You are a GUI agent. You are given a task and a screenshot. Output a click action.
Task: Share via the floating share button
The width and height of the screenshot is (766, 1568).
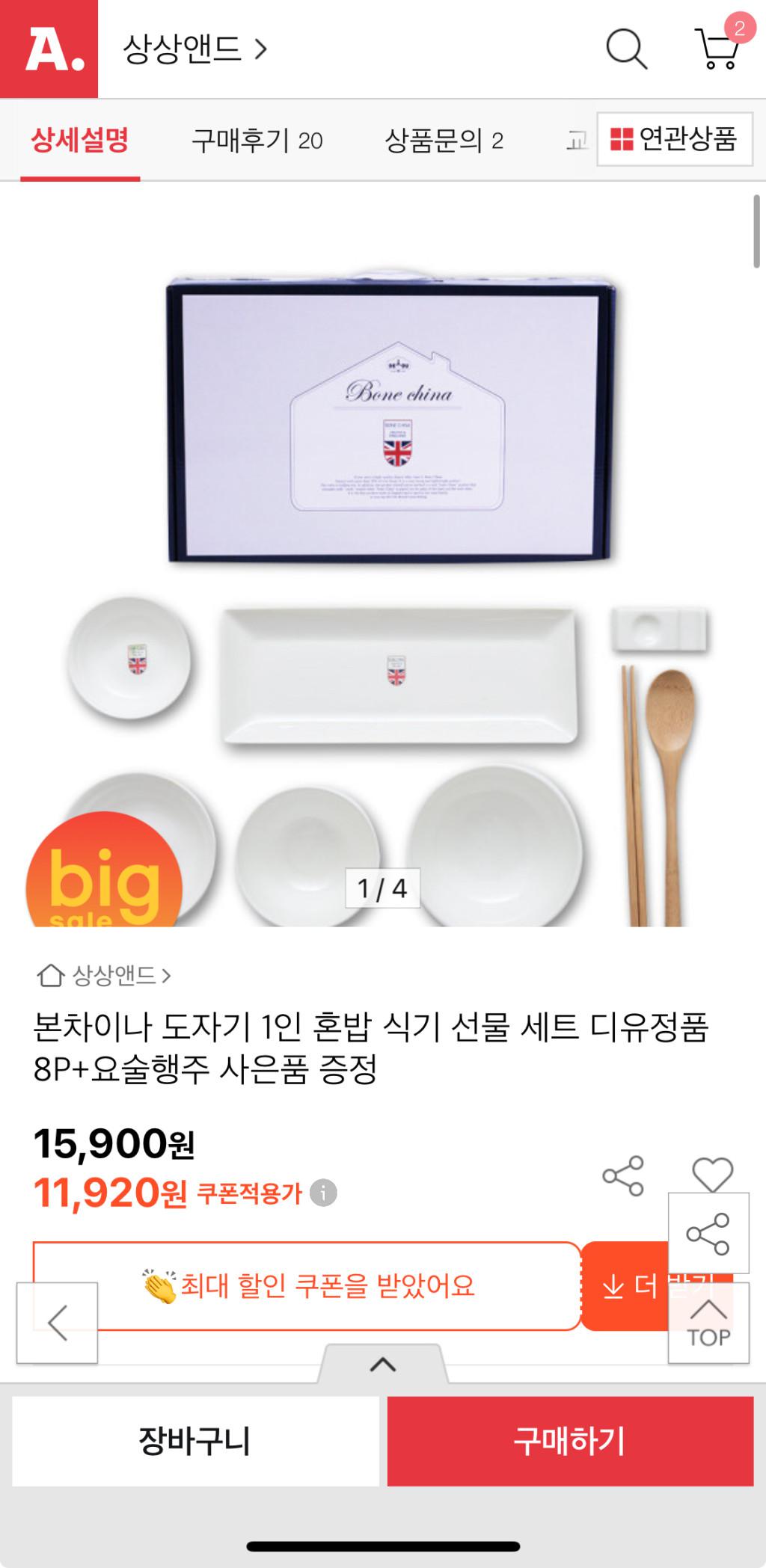point(708,1233)
